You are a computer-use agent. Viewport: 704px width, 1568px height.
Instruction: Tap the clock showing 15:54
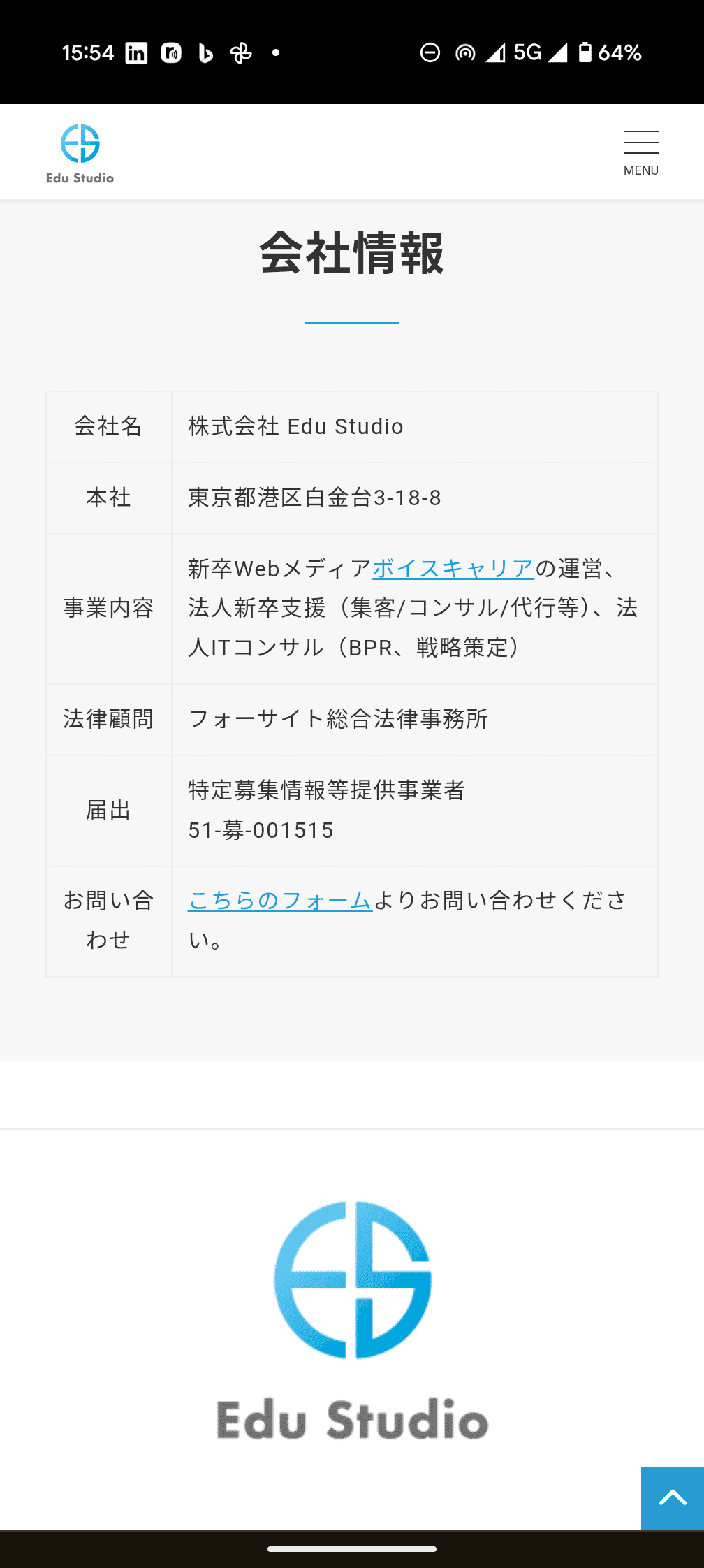[x=89, y=52]
